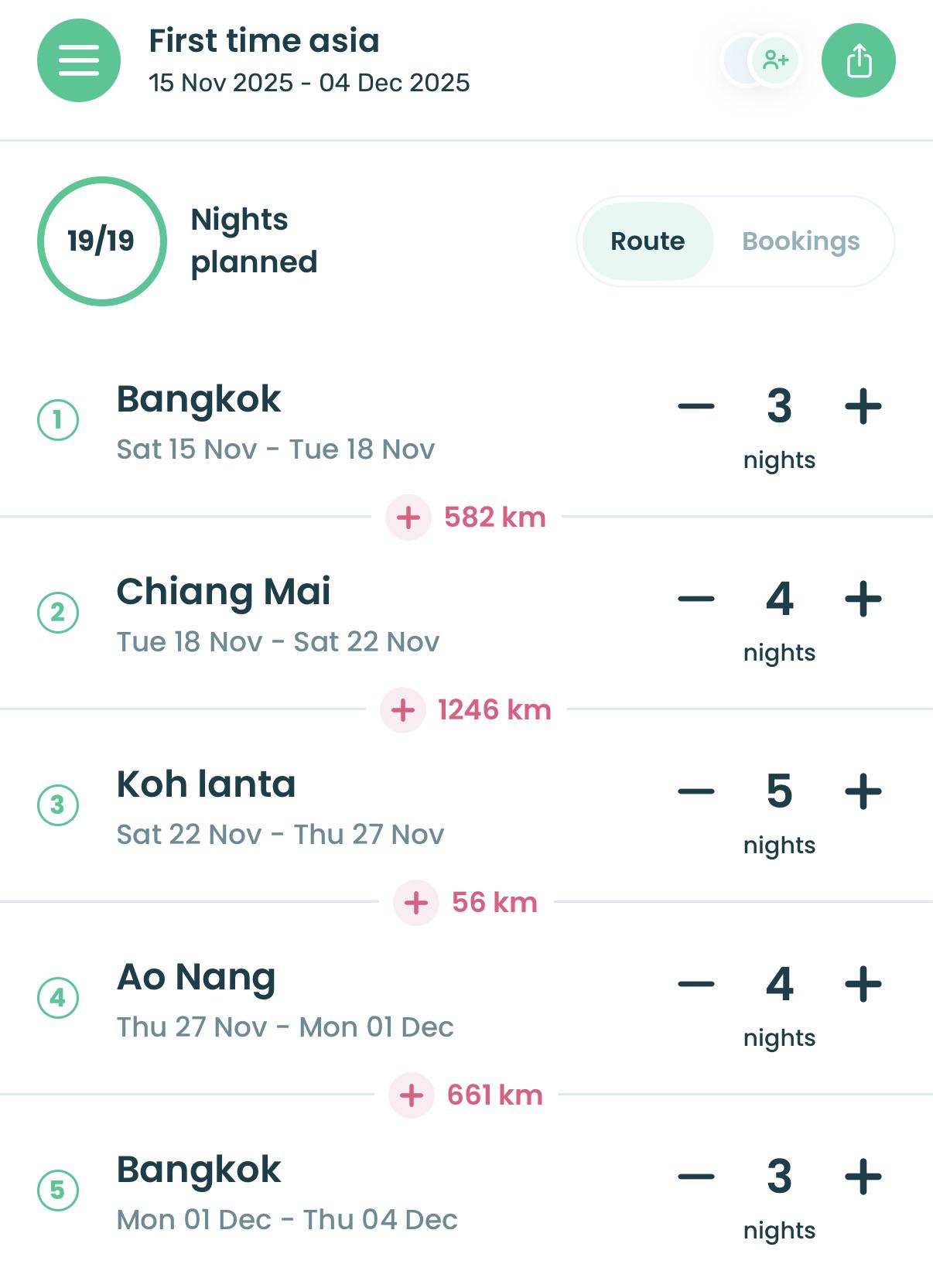Insert a stop at 1246 km leg
This screenshot has width=933, height=1288.
(403, 710)
